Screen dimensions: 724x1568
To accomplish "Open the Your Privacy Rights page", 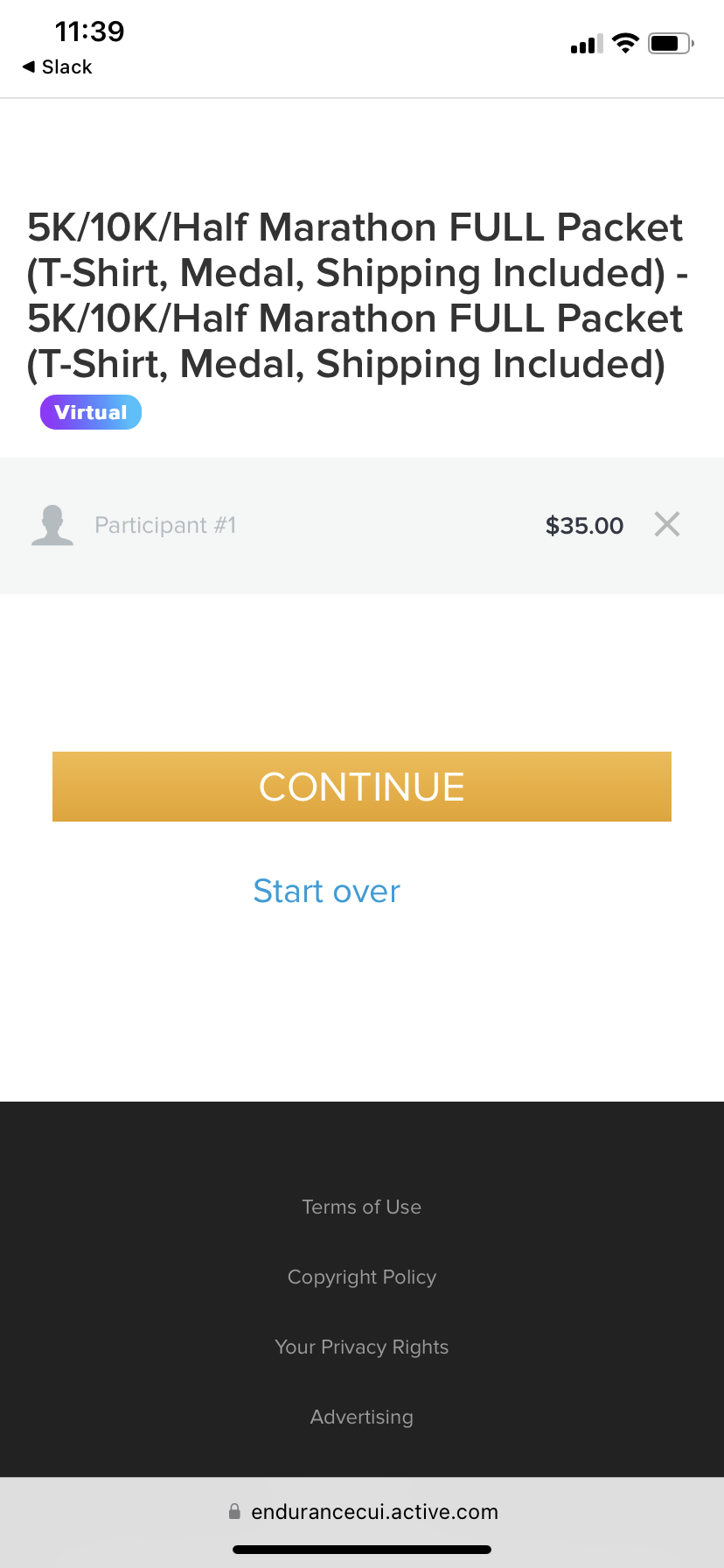I will pos(361,1347).
